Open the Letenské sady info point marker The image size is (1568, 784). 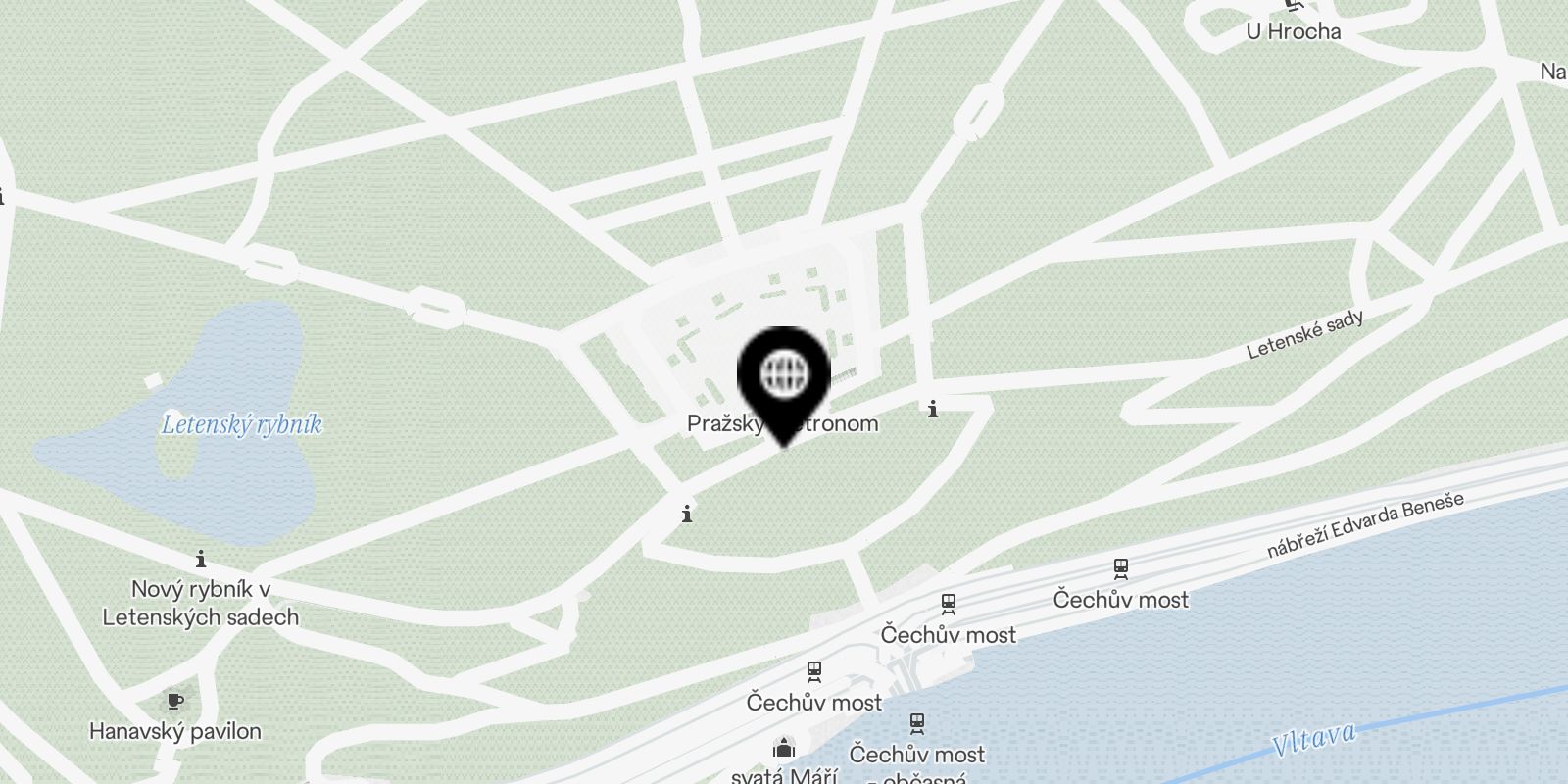pos(933,410)
